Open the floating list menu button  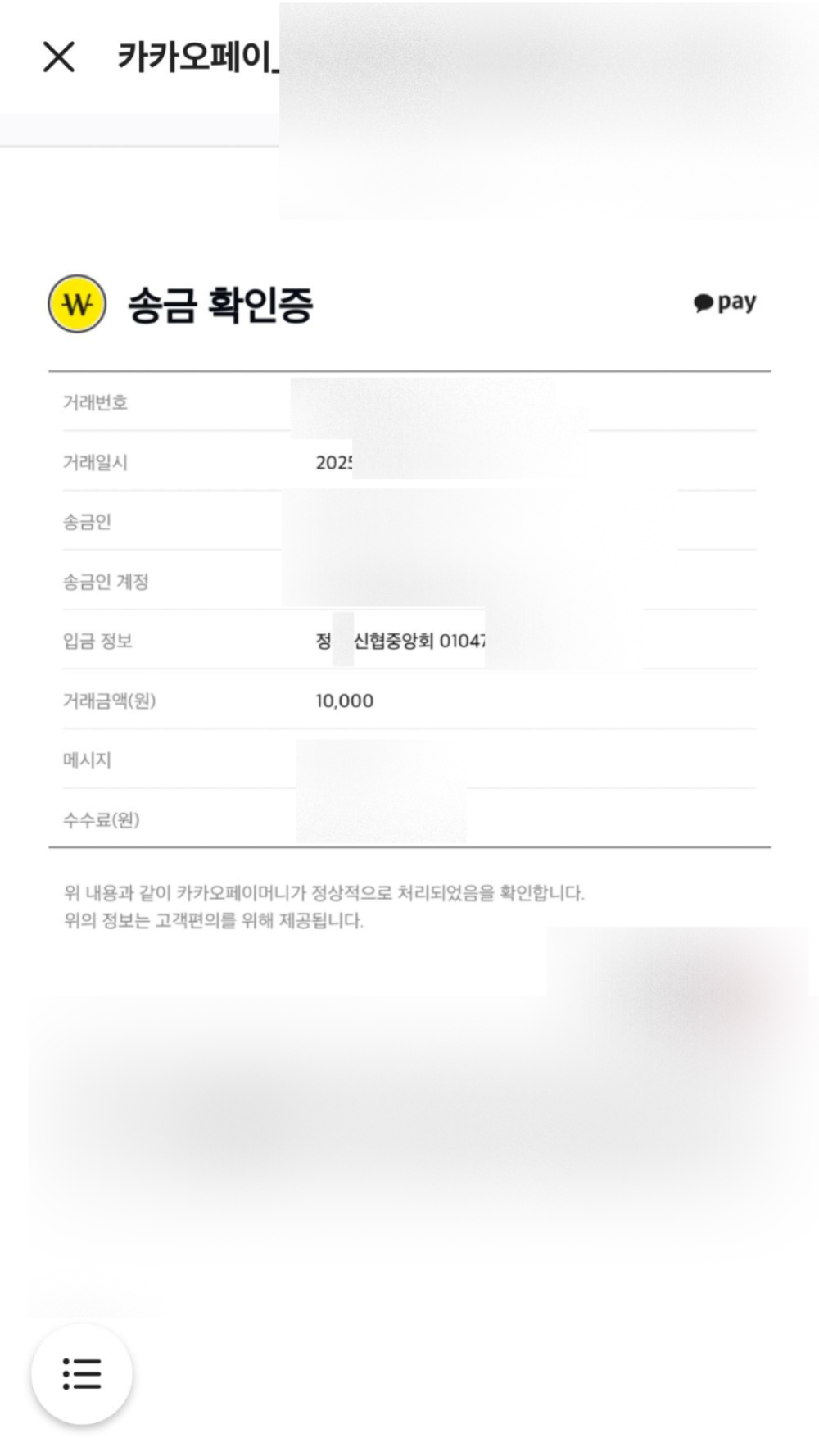[x=82, y=1374]
